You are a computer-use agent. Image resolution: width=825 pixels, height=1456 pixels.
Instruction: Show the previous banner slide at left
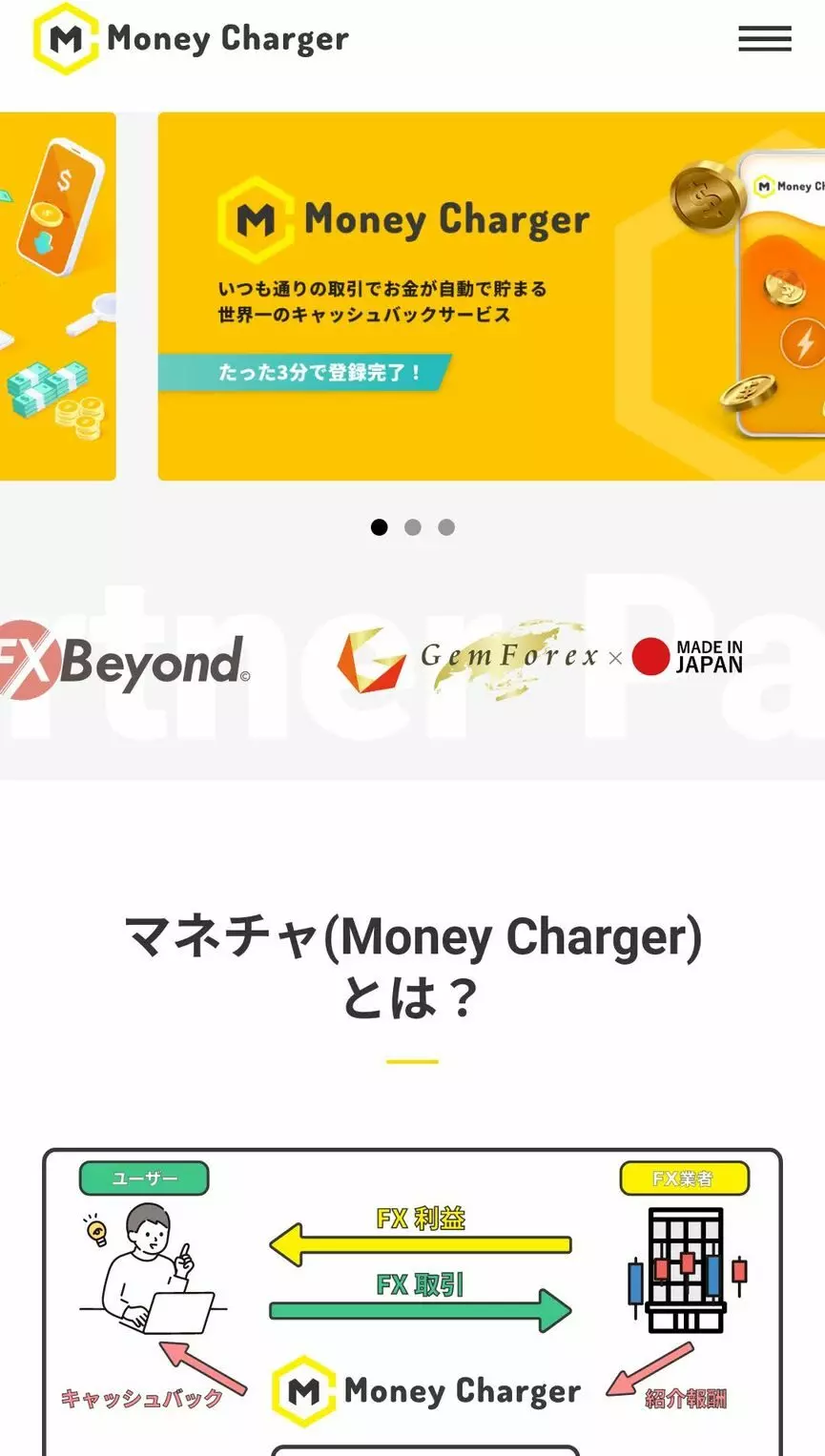pyautogui.click(x=57, y=297)
